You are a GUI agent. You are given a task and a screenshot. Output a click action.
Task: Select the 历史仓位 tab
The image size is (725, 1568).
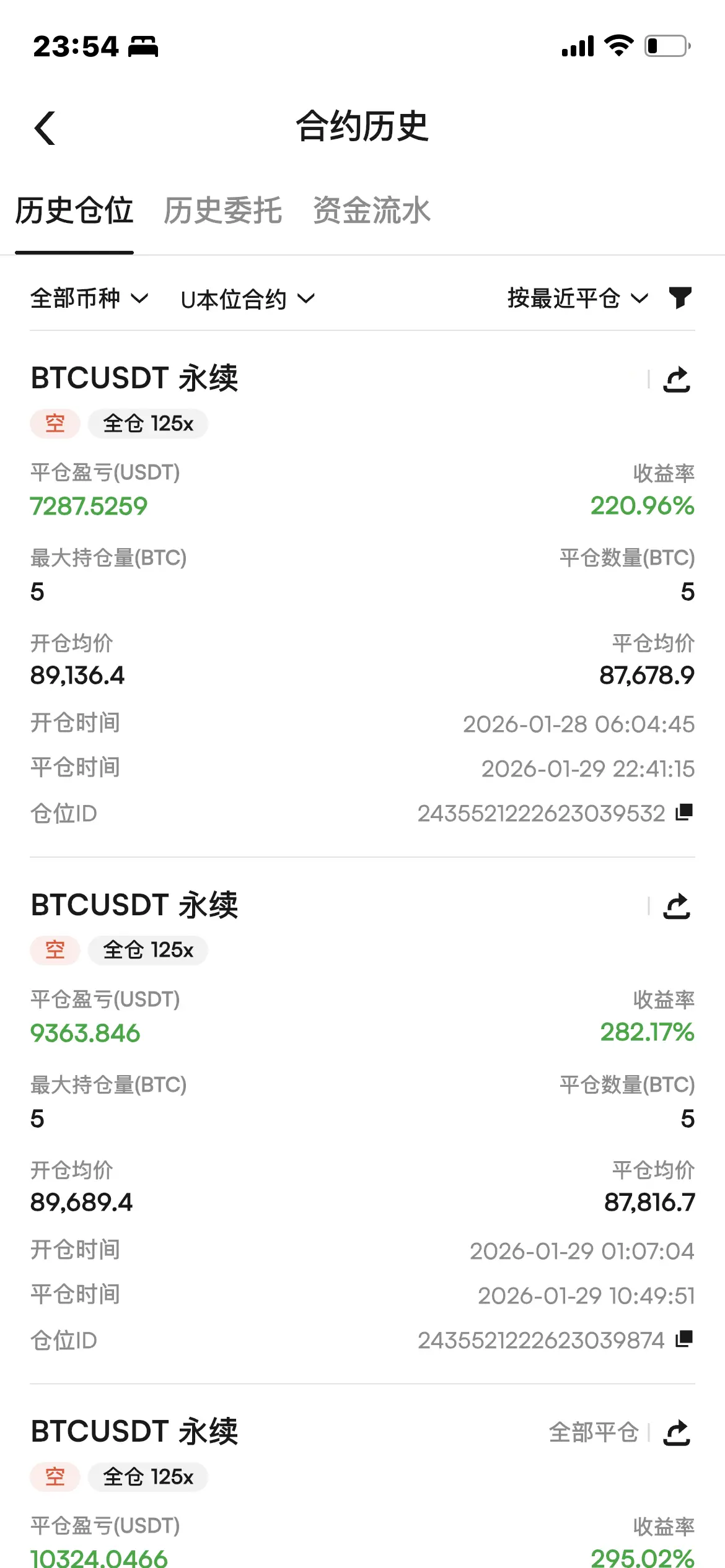point(74,211)
